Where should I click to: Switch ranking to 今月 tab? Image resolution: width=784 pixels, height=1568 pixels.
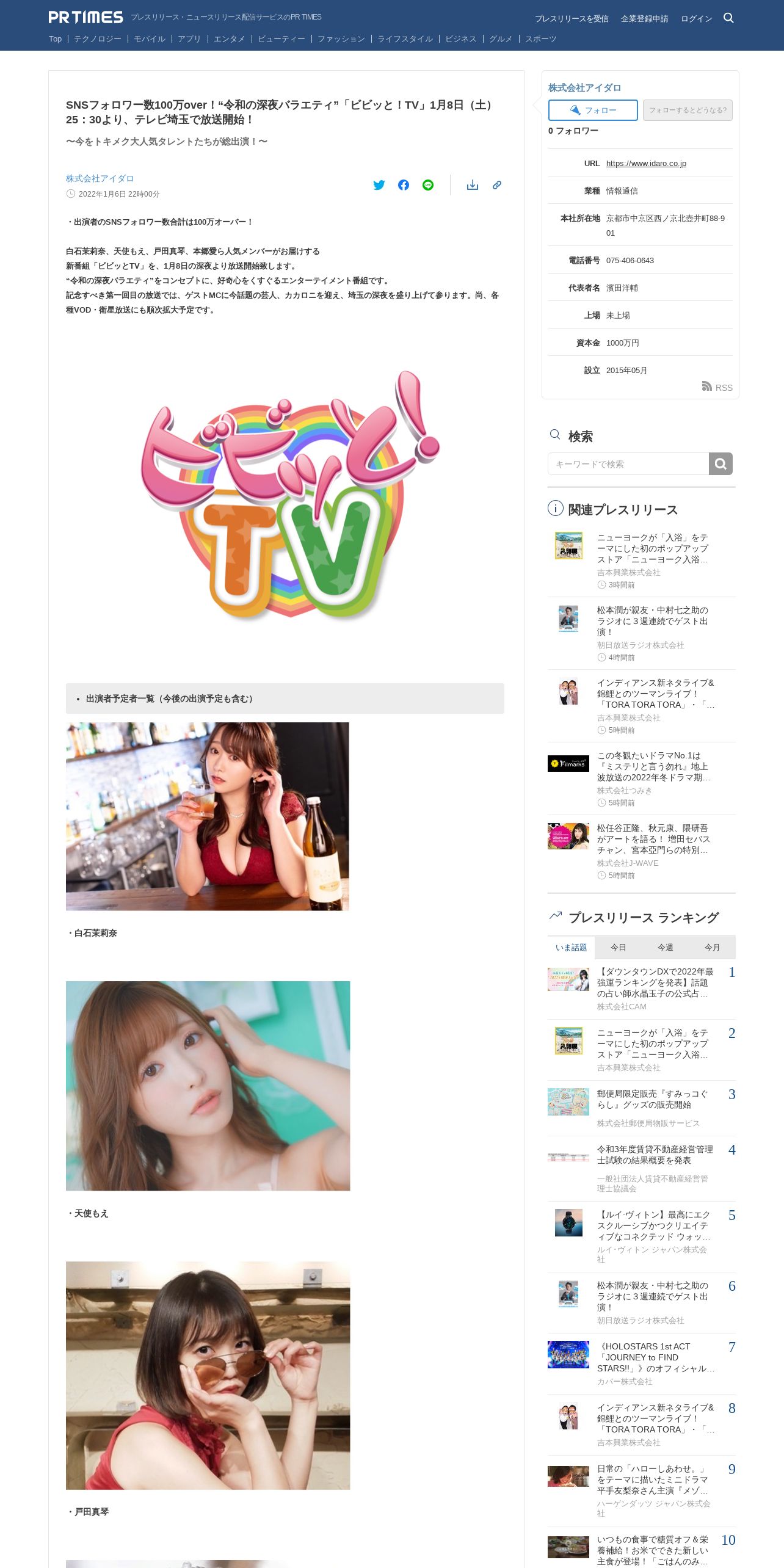tap(713, 947)
